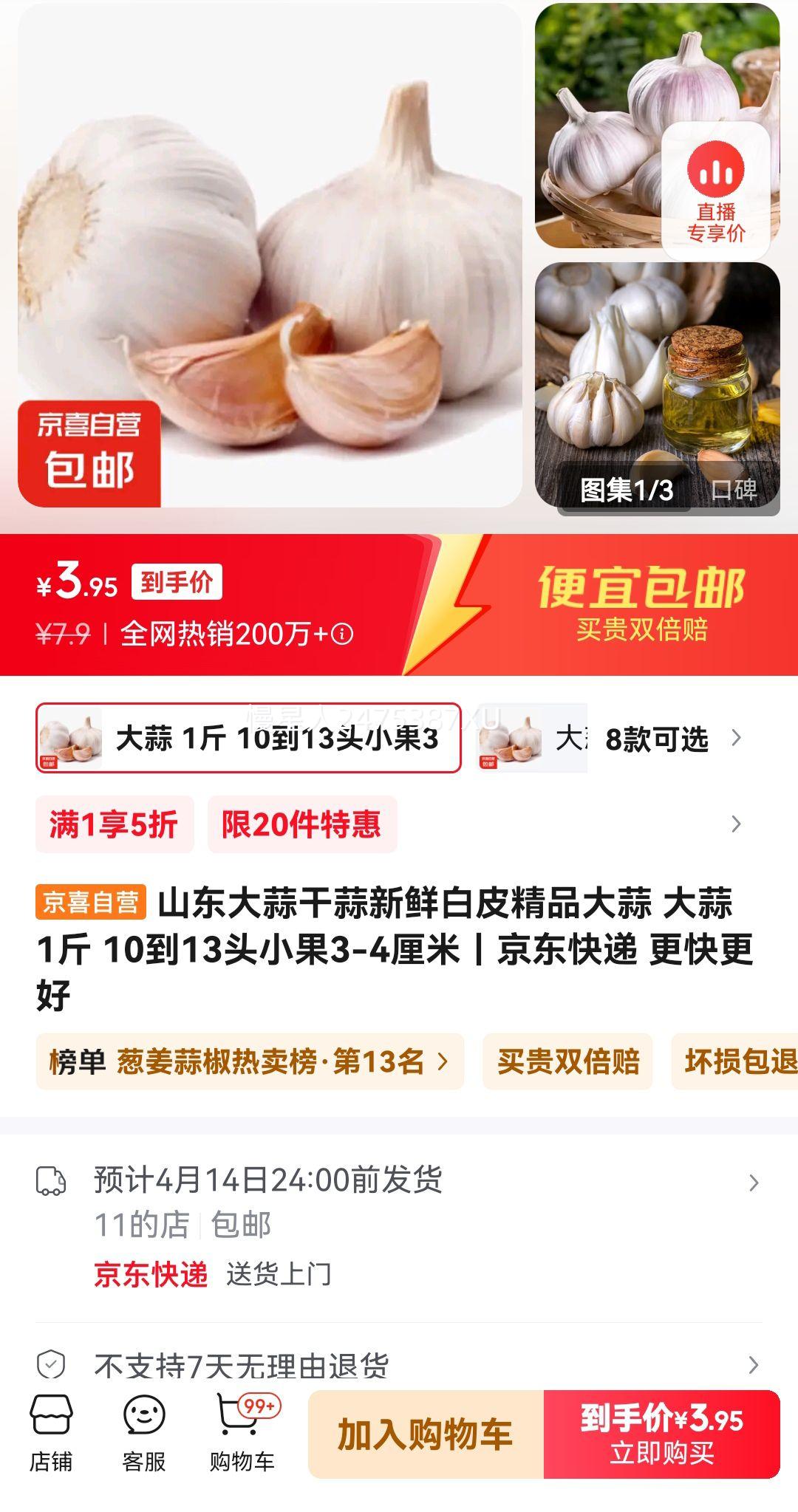
Task: Show the info icon beside 全网热销200万+
Action: (342, 634)
